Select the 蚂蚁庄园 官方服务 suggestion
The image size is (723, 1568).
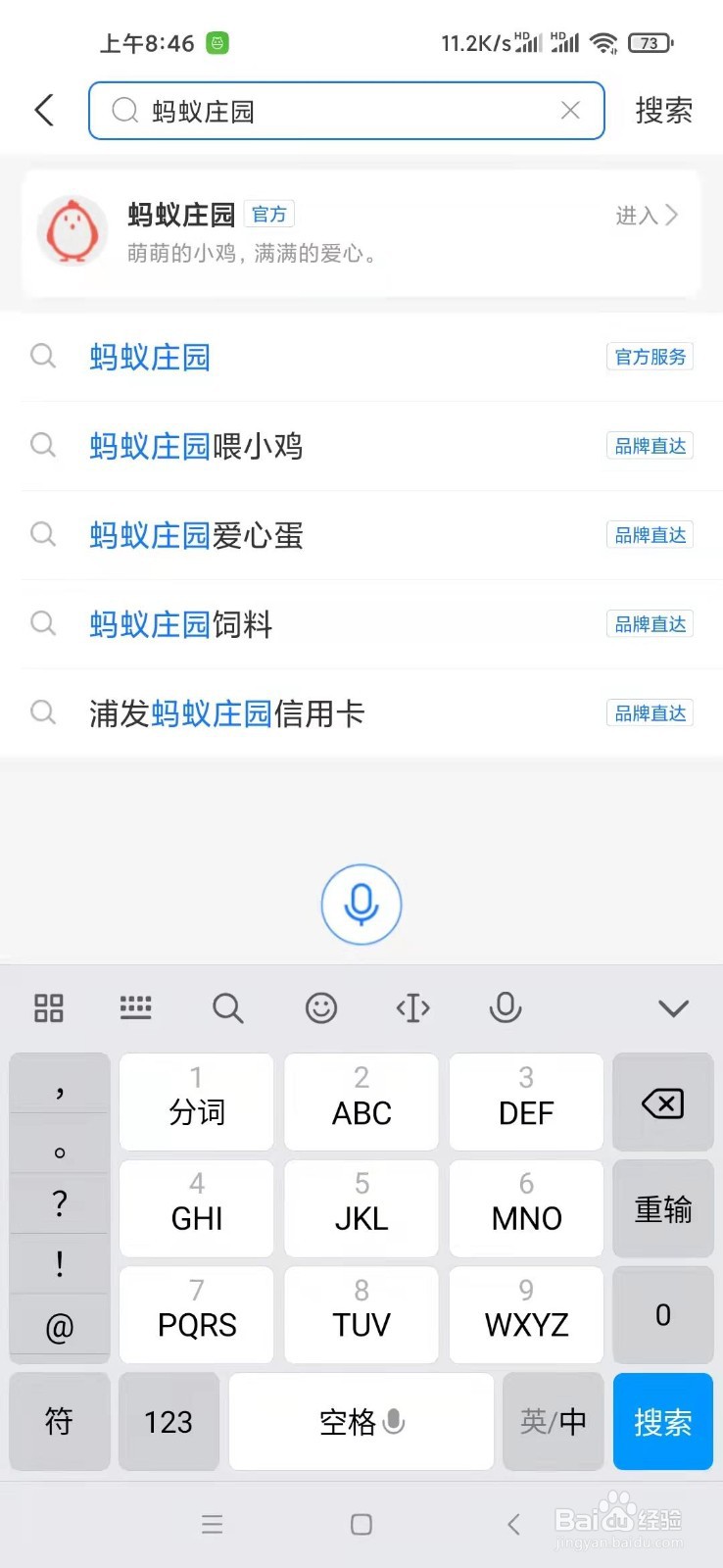[x=361, y=357]
